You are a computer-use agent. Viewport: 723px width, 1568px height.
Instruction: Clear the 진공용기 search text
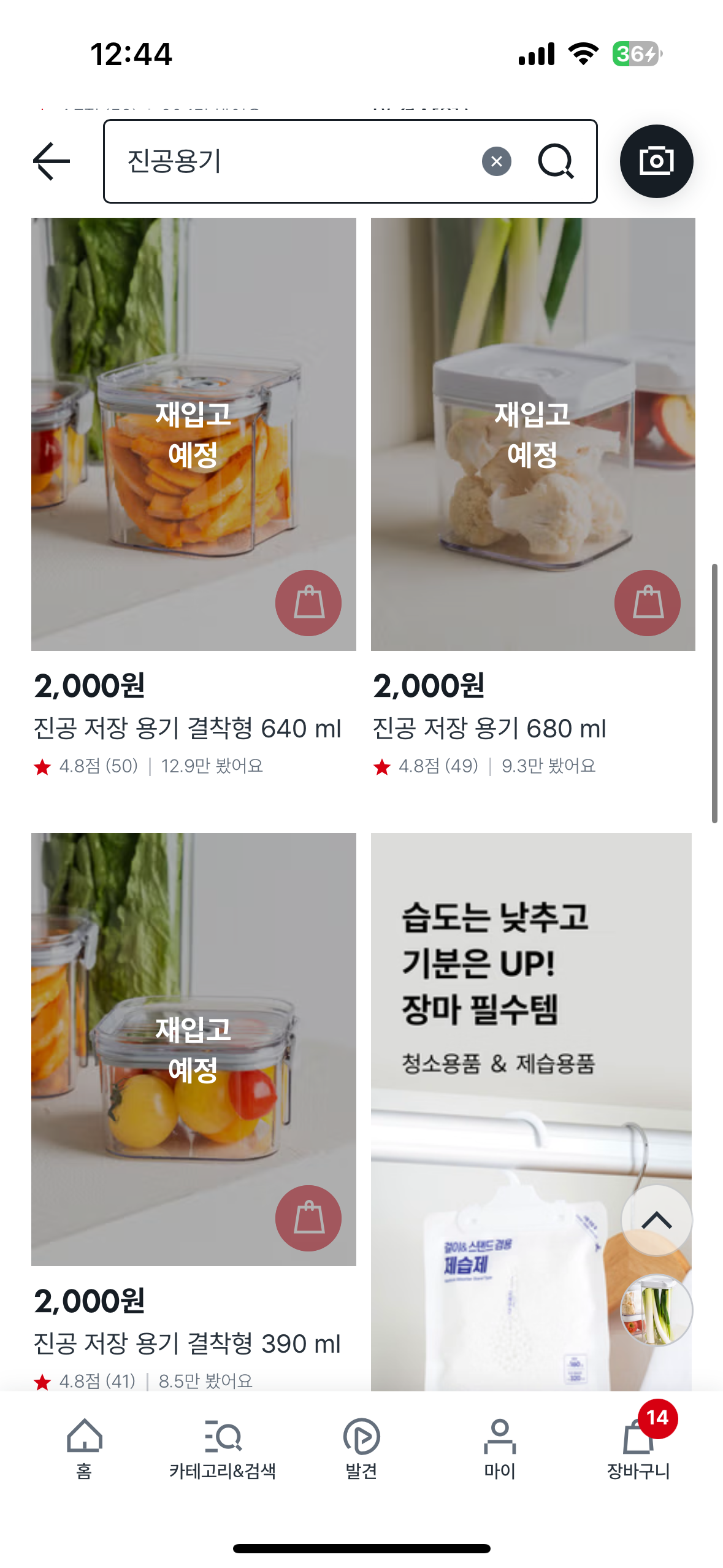pos(496,161)
